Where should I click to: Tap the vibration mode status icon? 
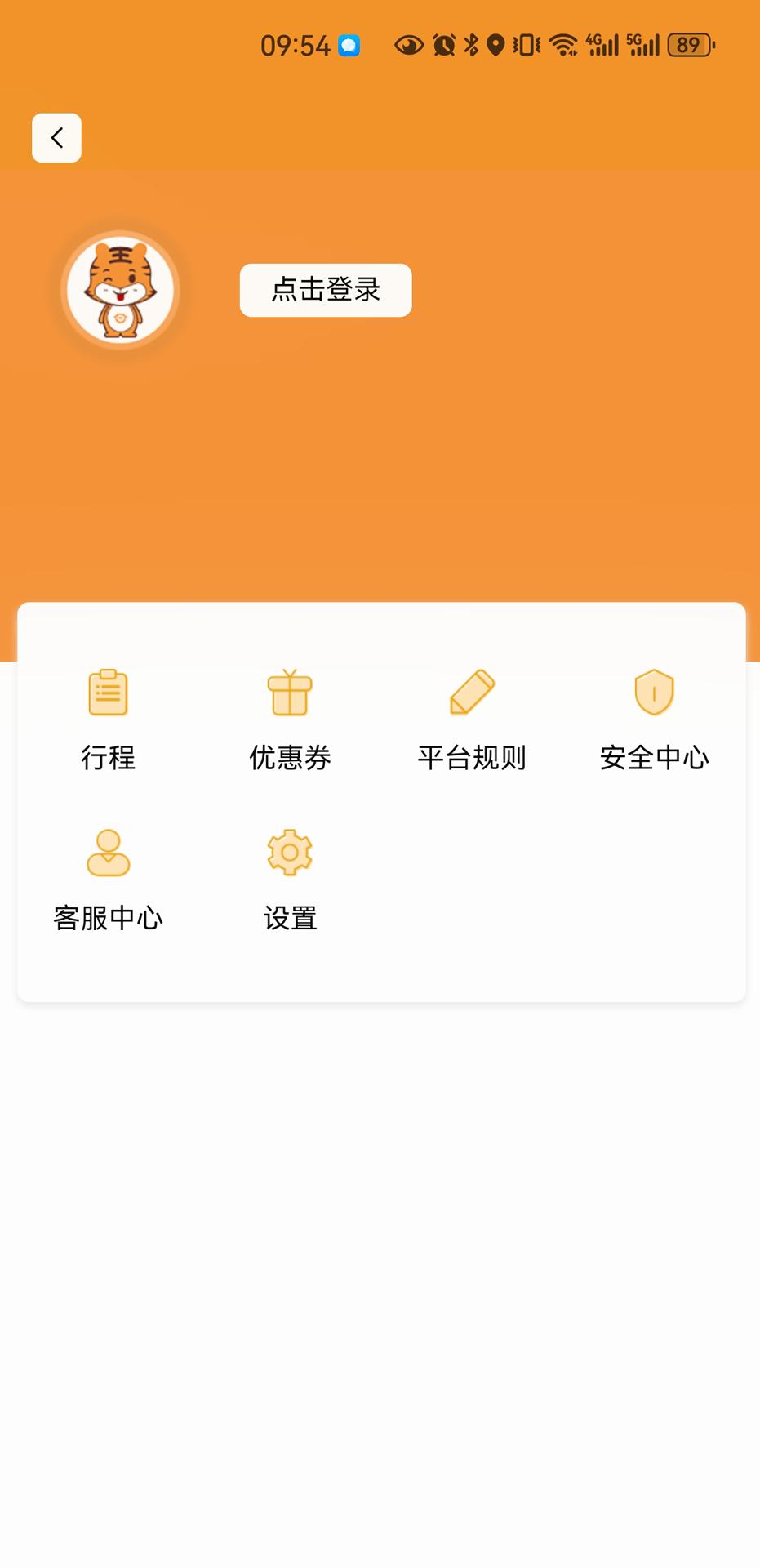coord(523,45)
